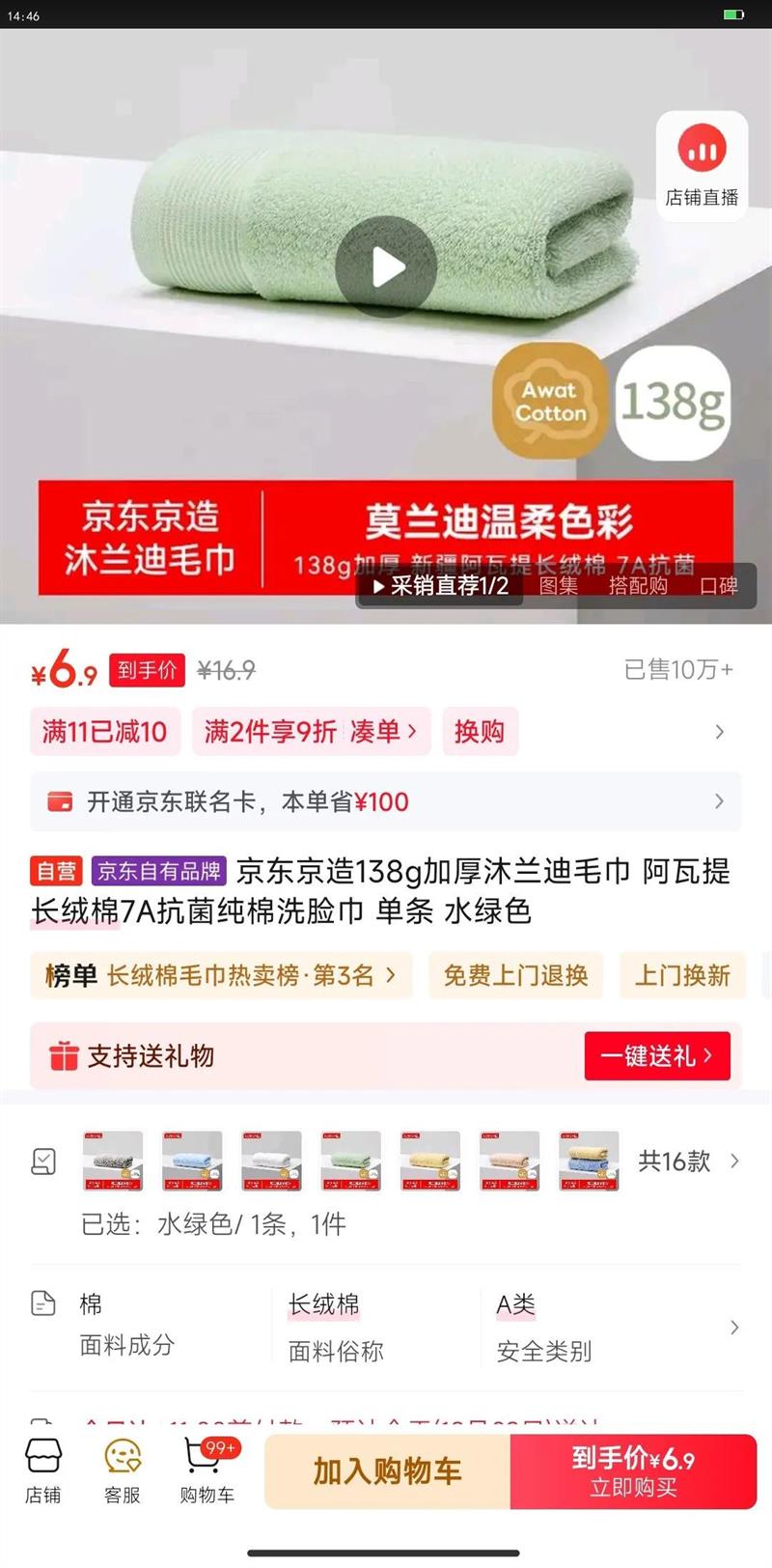This screenshot has height=1568, width=772.
Task: Contact 客服 customer service
Action: click(x=123, y=1471)
